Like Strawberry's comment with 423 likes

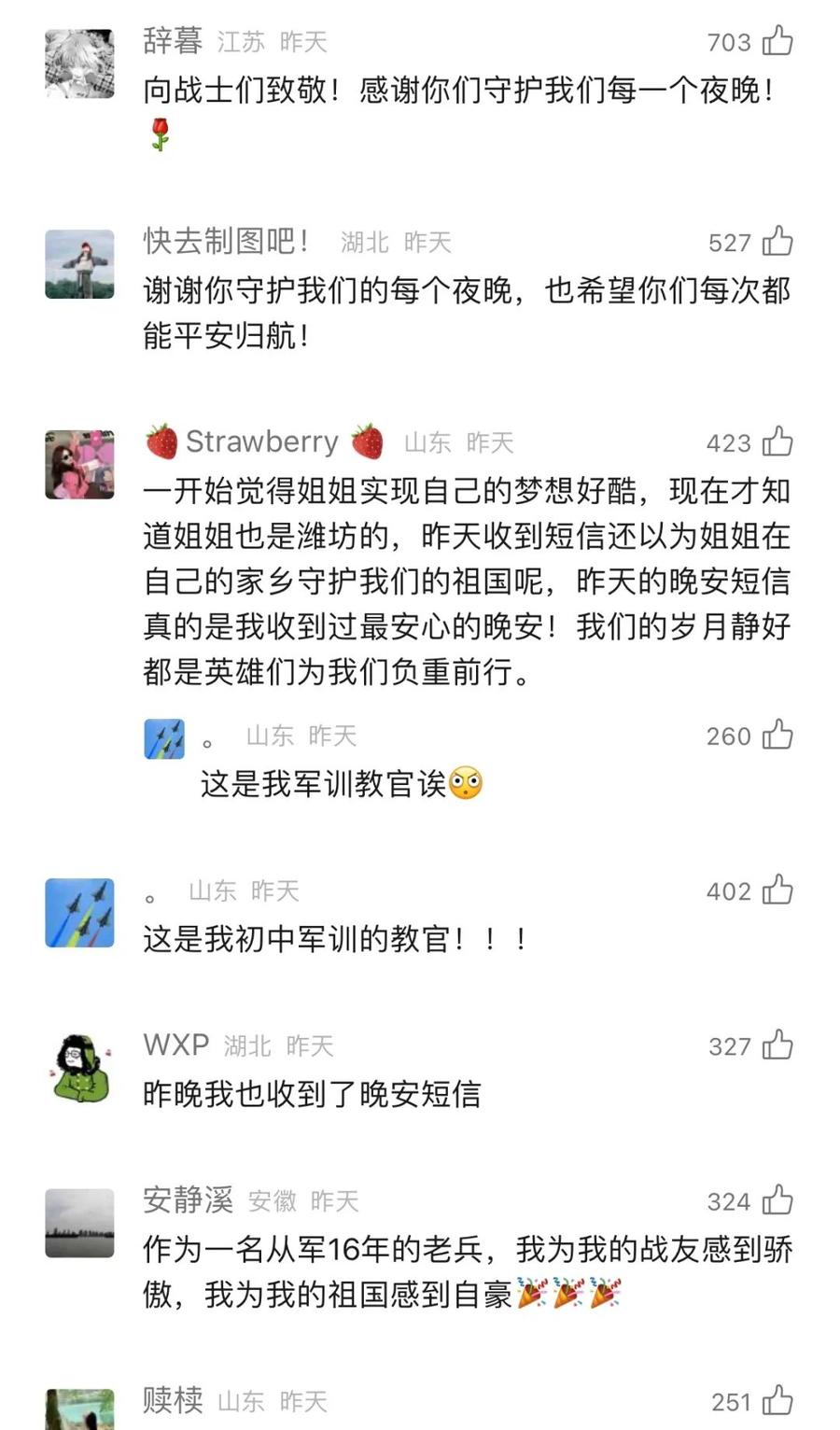click(x=777, y=442)
